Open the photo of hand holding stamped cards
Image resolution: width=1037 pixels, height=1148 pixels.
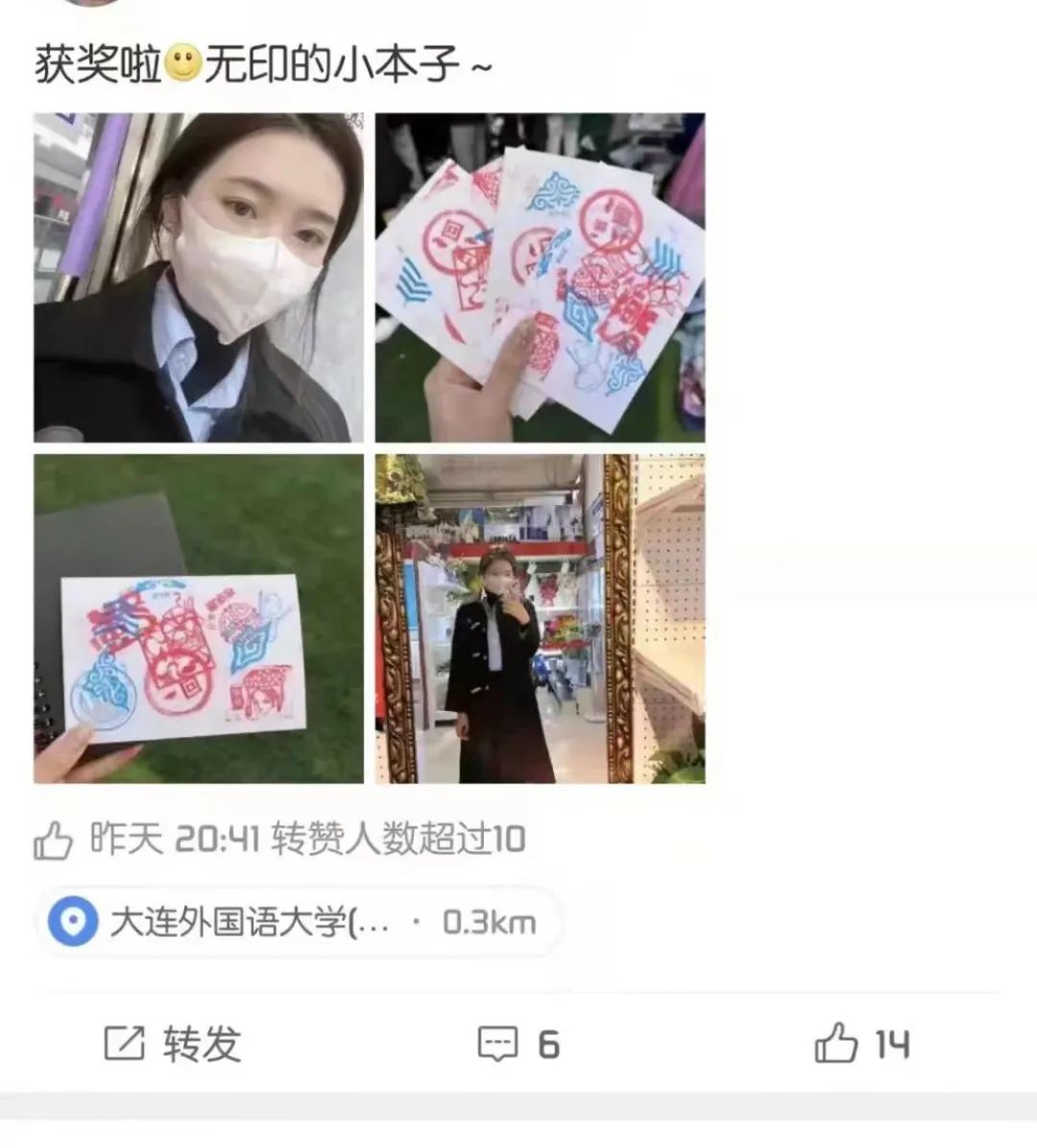(x=540, y=277)
